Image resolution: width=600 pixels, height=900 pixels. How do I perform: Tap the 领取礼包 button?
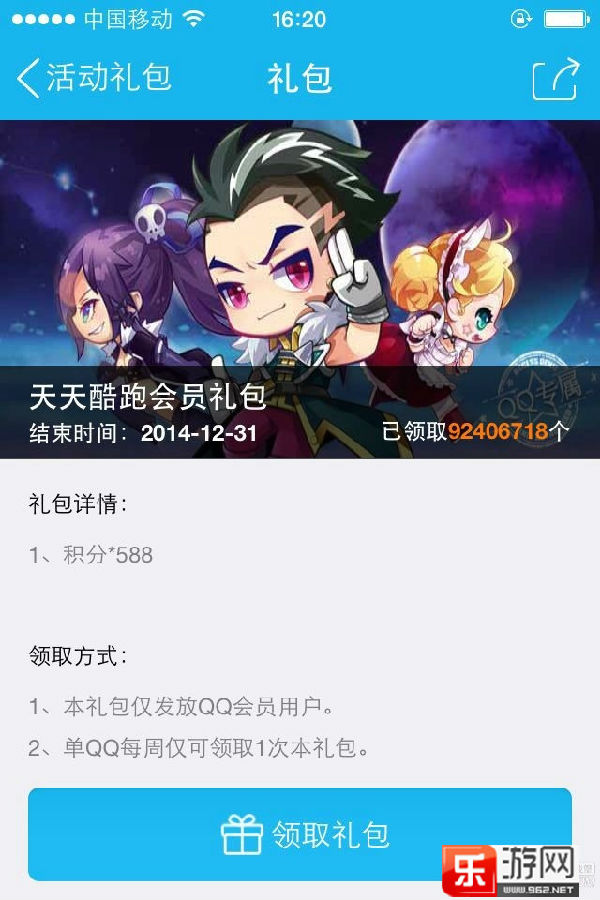tap(300, 834)
